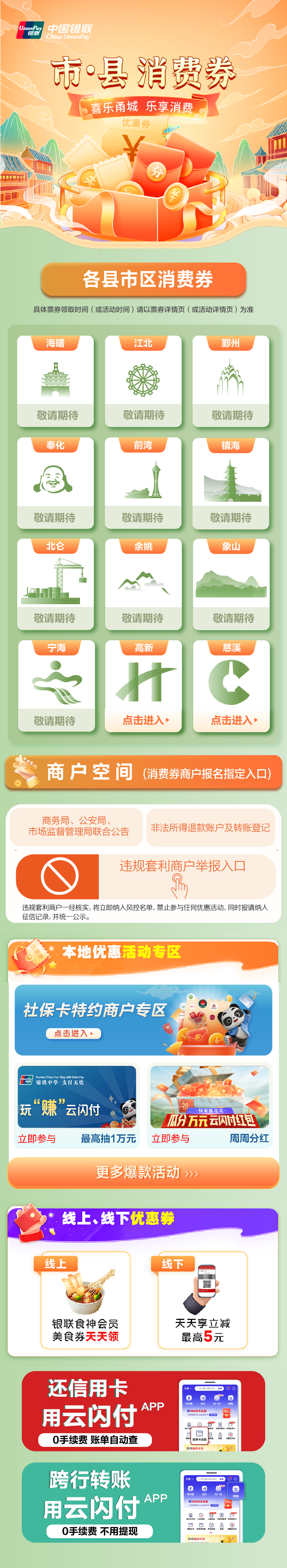Viewport: 287px width, 1568px height.
Task: Select the 宁海 district tile
Action: tap(57, 685)
